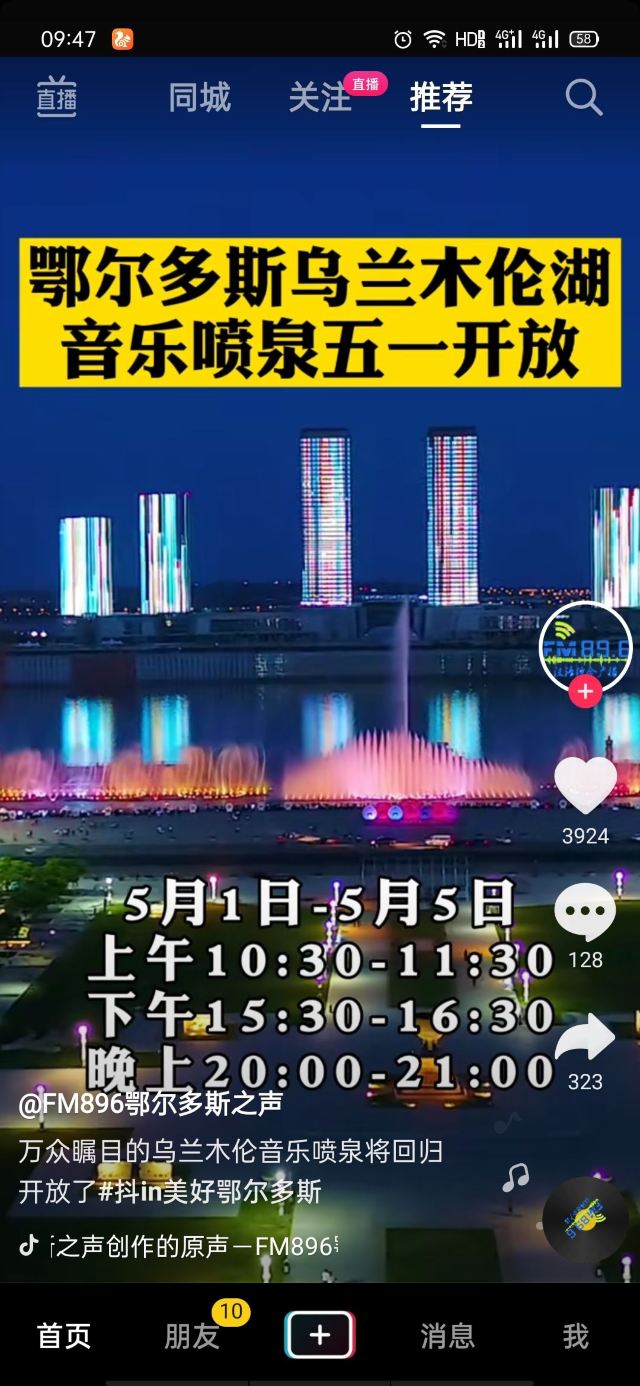Open the search magnifier
This screenshot has height=1386, width=640.
(583, 97)
